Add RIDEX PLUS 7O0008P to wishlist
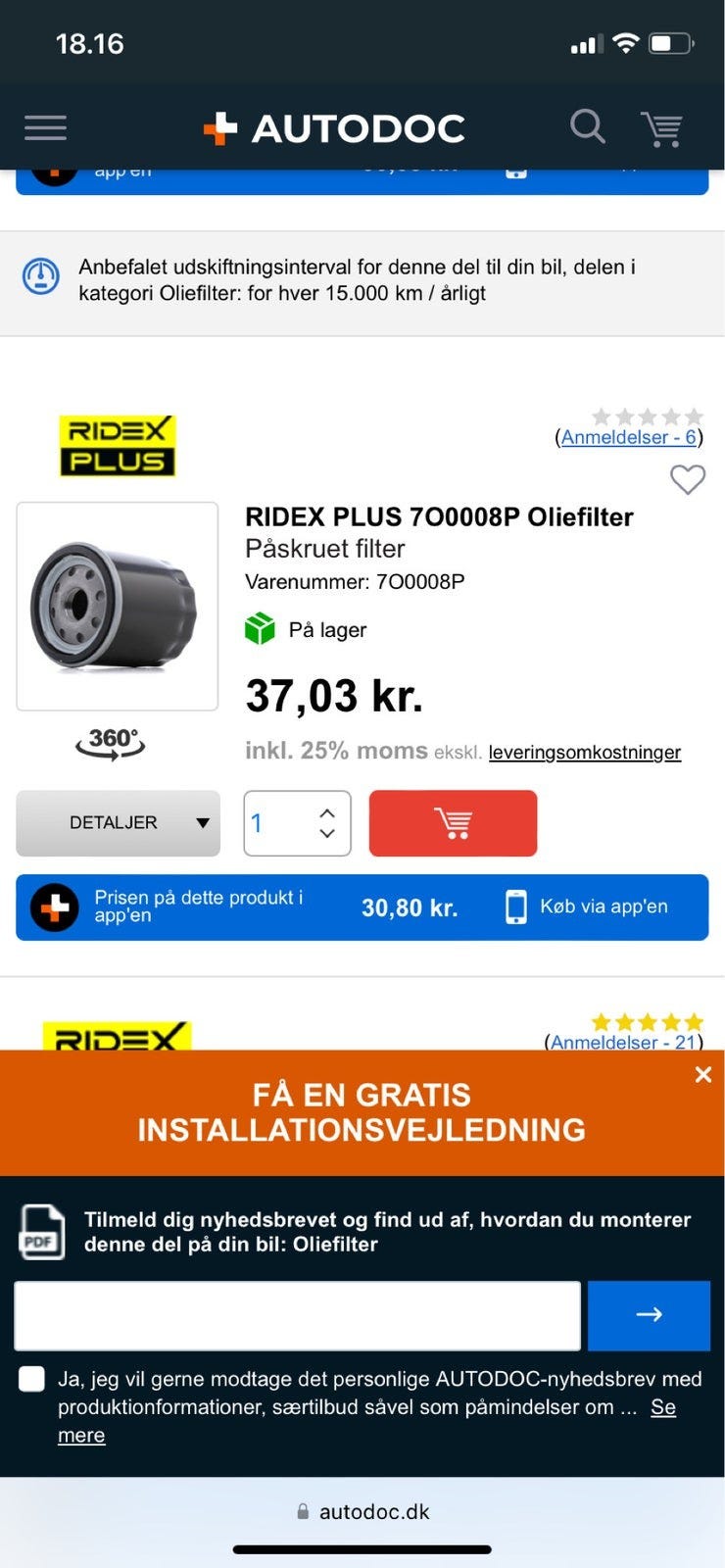Viewport: 725px width, 1568px height. (x=687, y=479)
